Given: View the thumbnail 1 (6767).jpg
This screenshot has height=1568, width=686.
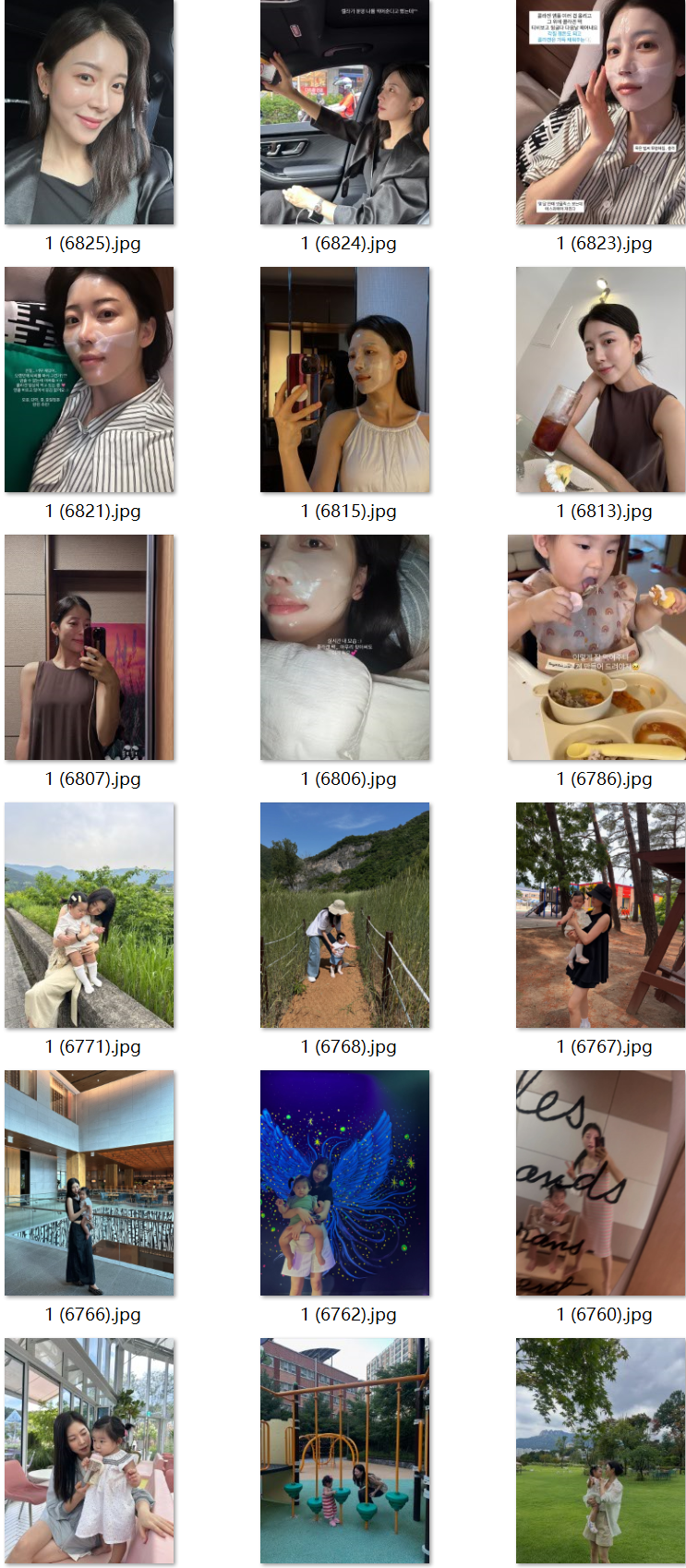Looking at the screenshot, I should tap(600, 915).
